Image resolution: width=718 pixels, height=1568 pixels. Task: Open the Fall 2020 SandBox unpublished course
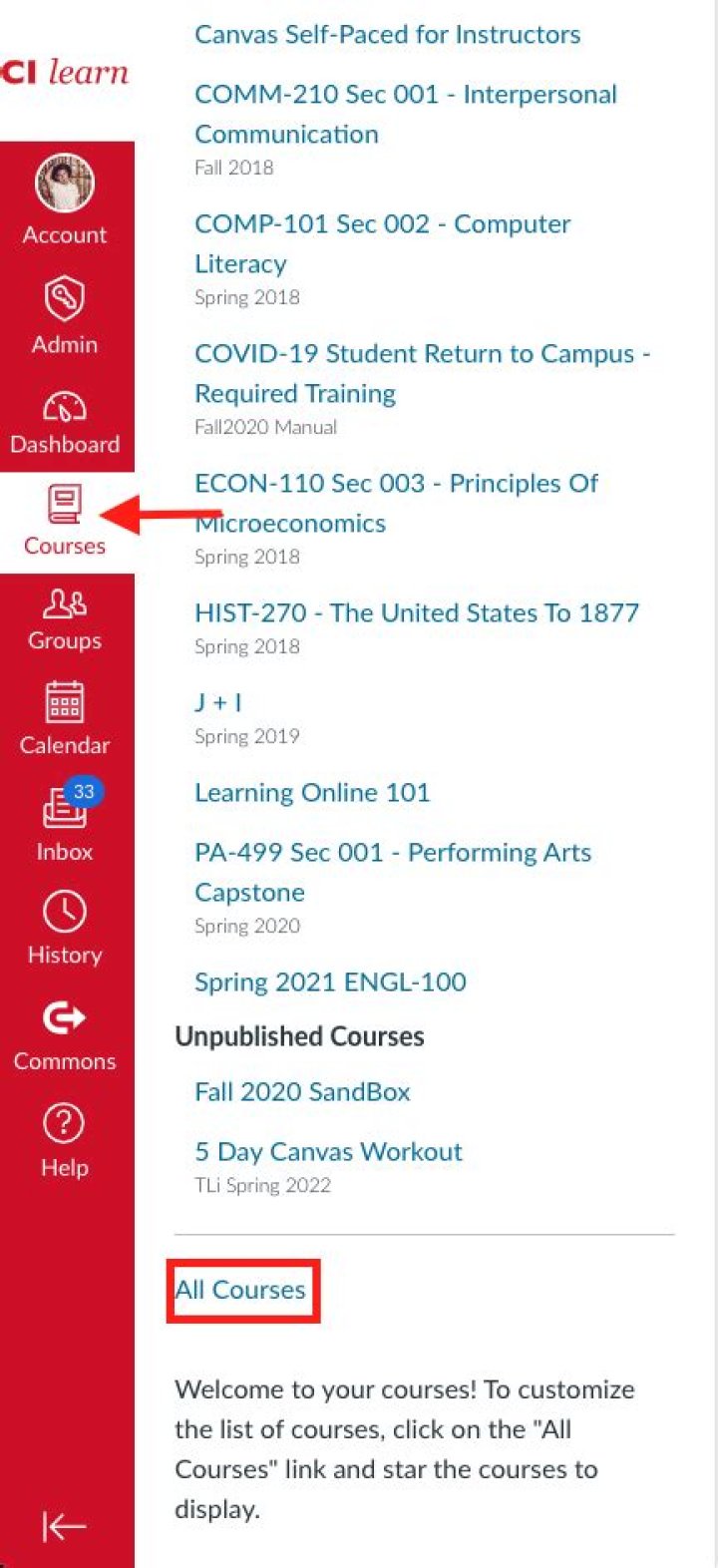click(x=301, y=1091)
